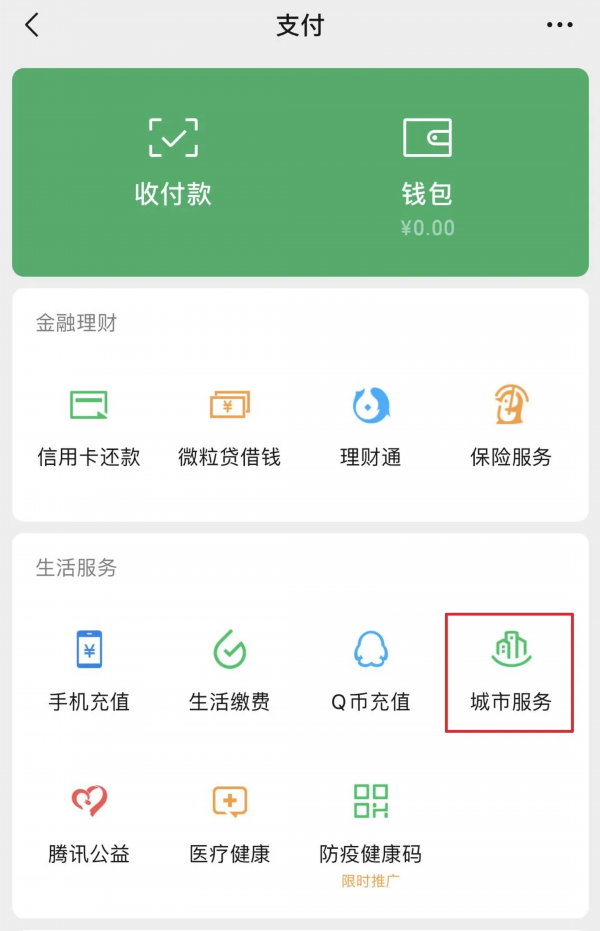This screenshot has height=931, width=600.
Task: Select 信用卡还款
Action: (x=89, y=427)
